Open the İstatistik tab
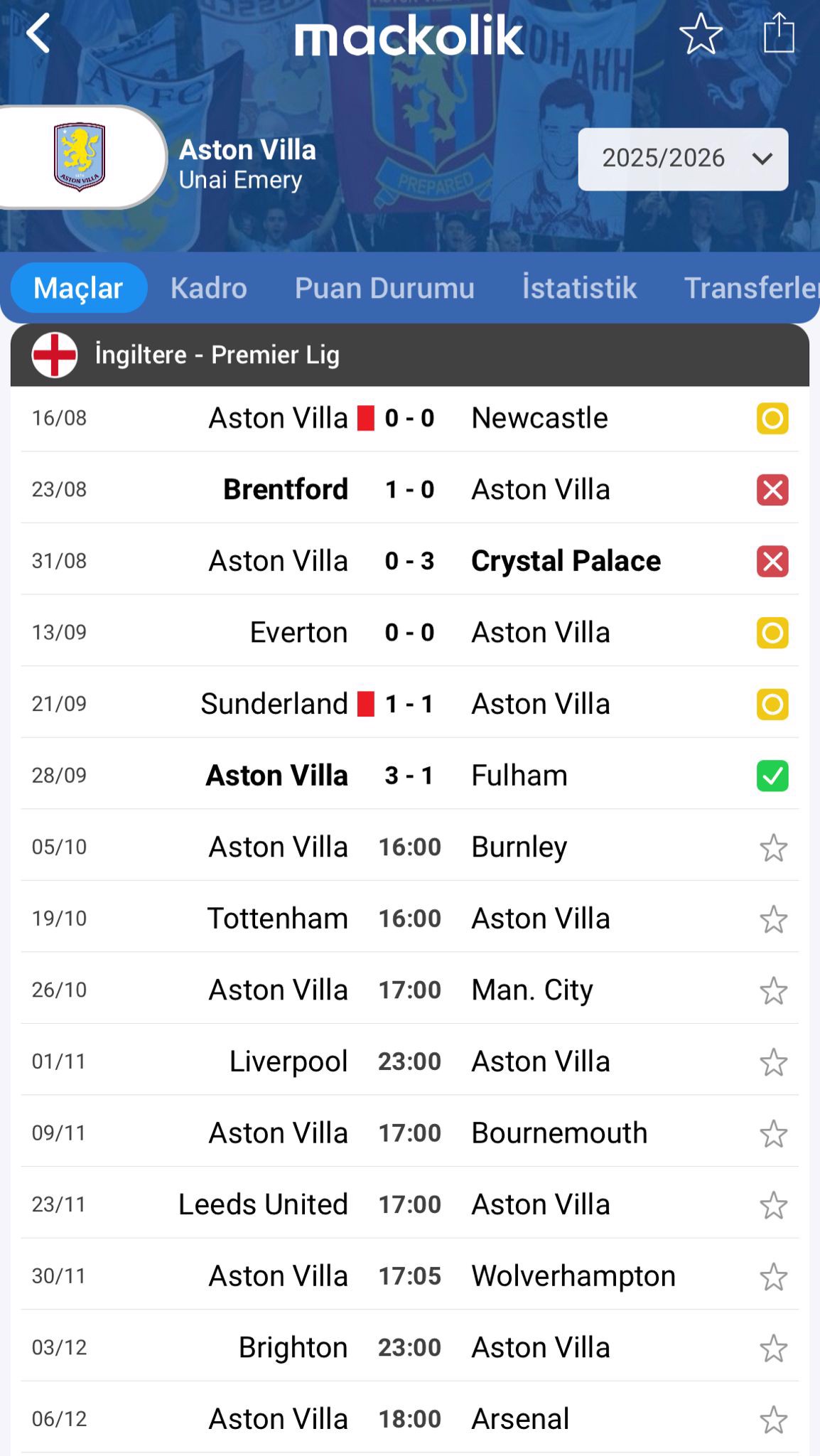Viewport: 820px width, 1456px height. click(x=579, y=287)
